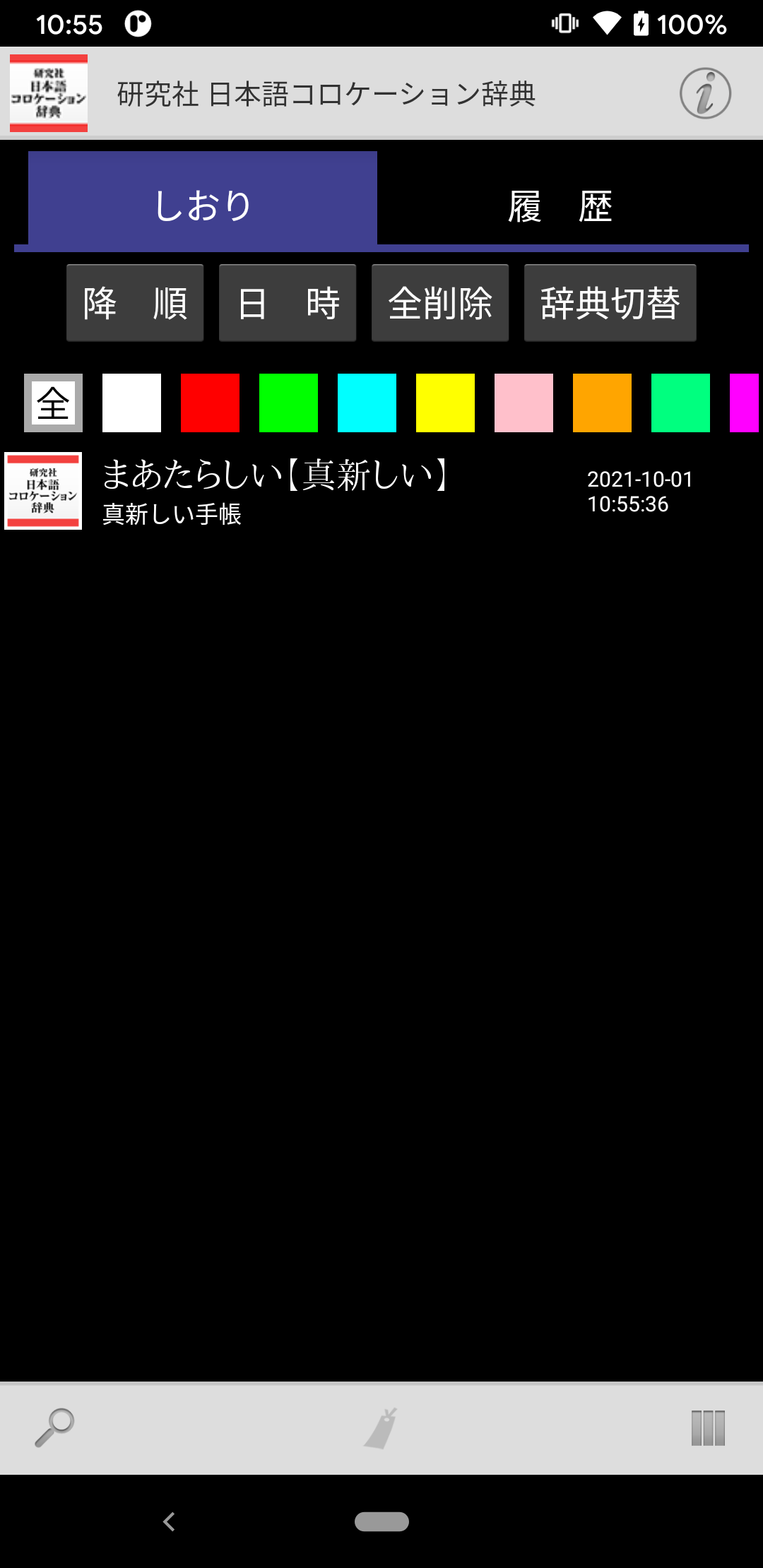Select the 全 all-colors filter
This screenshot has height=1568, width=763.
(x=54, y=403)
